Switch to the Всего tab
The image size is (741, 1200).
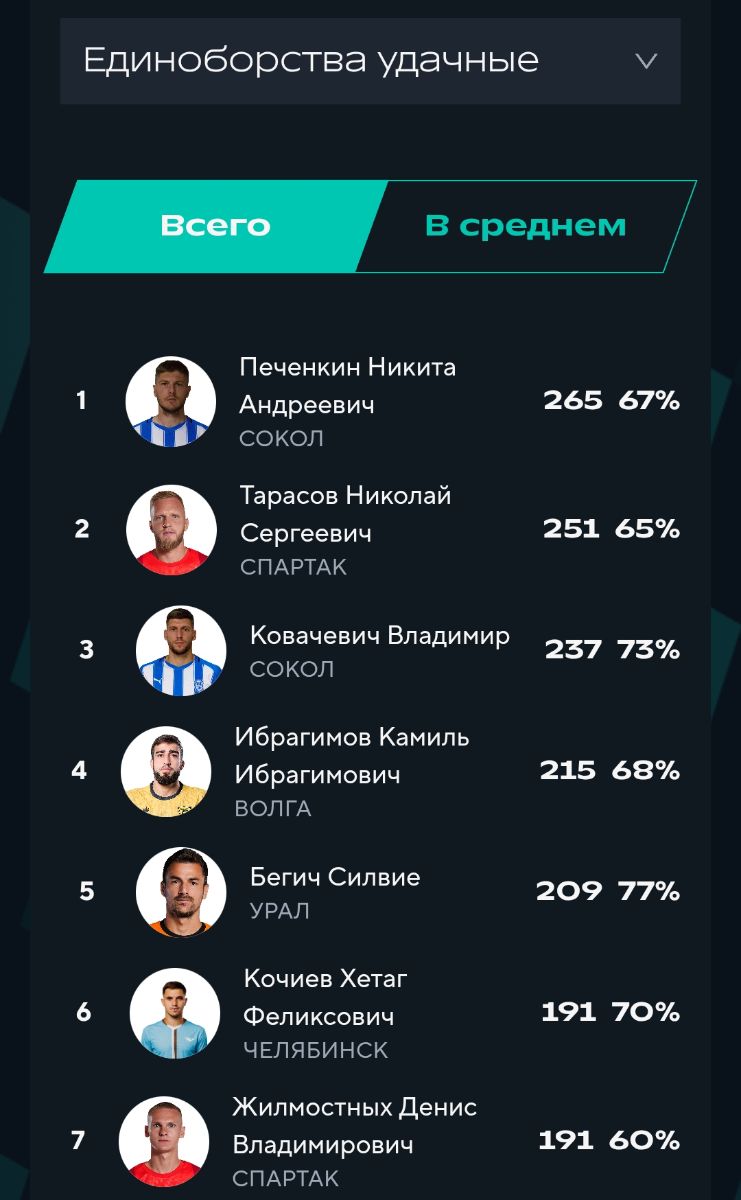215,226
